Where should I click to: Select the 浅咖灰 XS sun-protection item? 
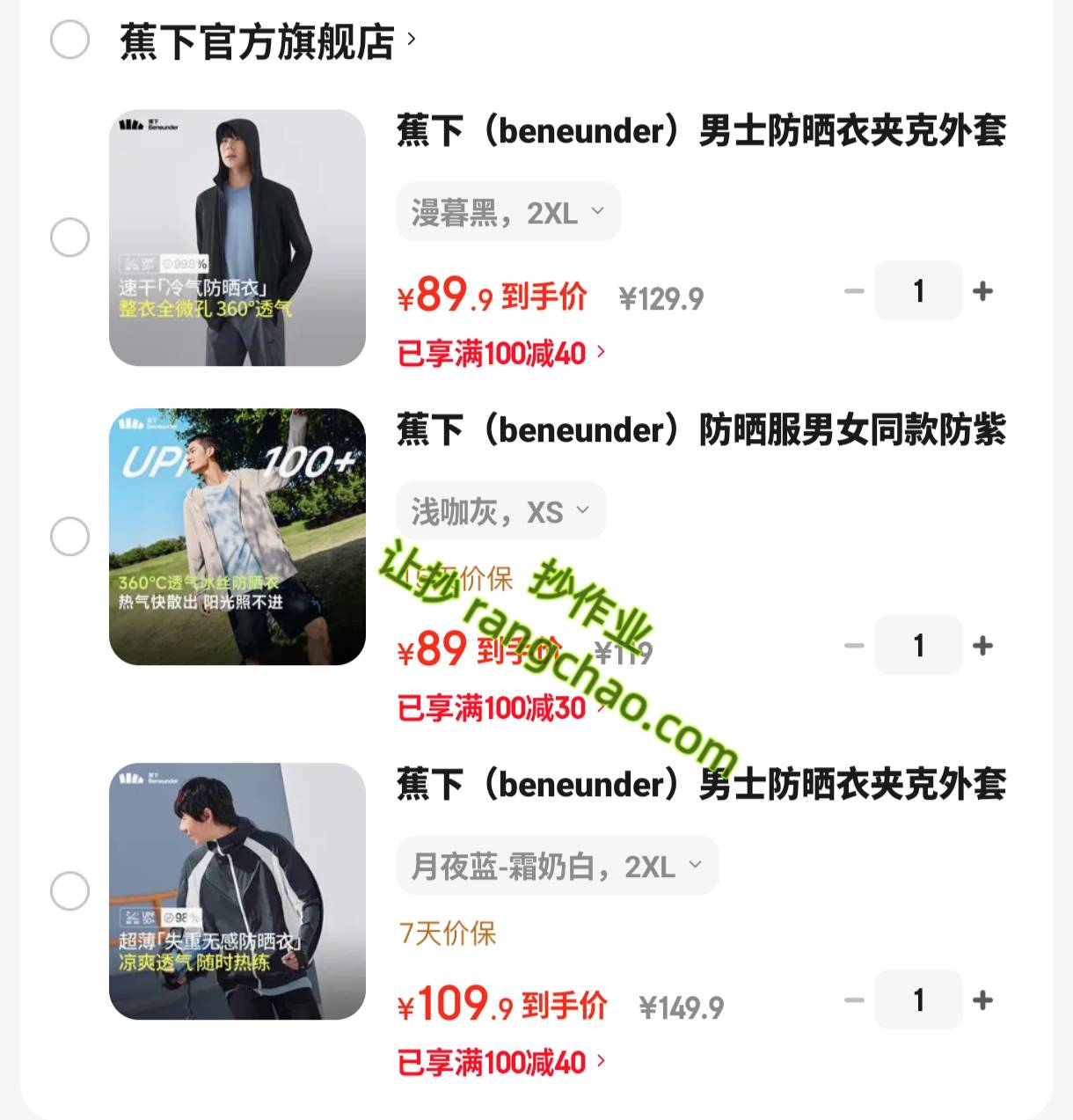click(69, 537)
